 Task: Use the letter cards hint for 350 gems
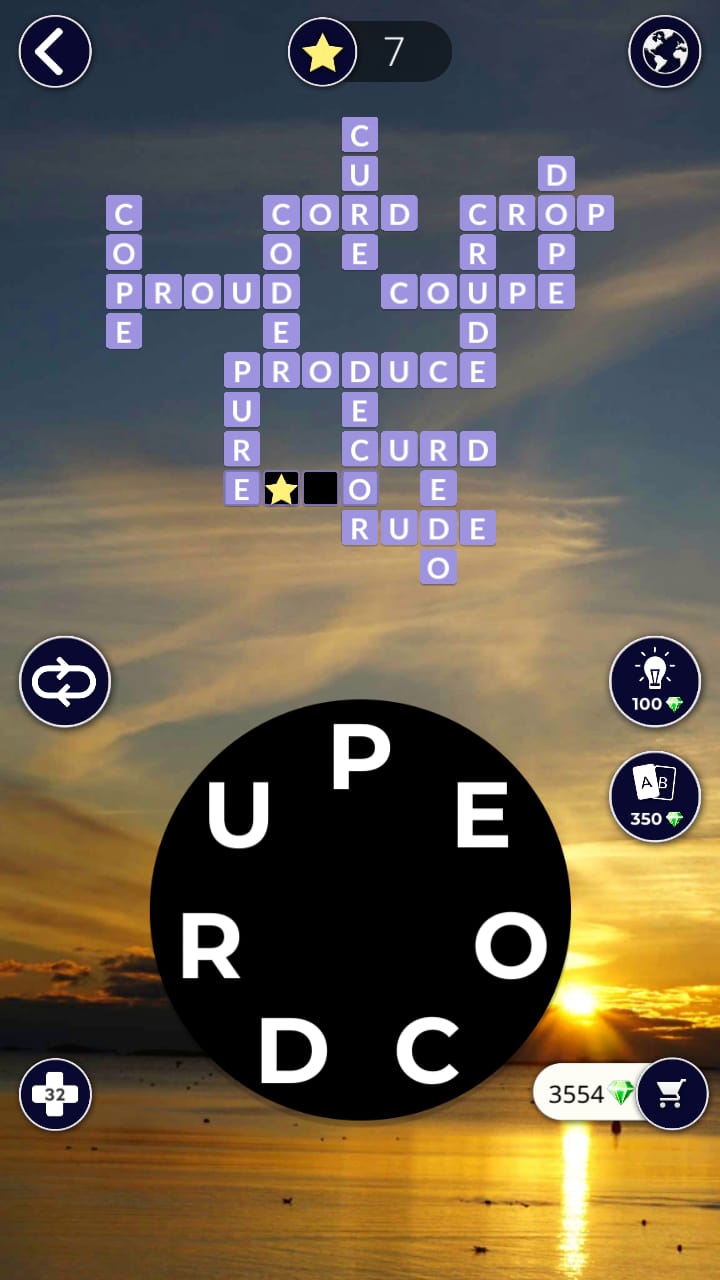click(x=655, y=797)
